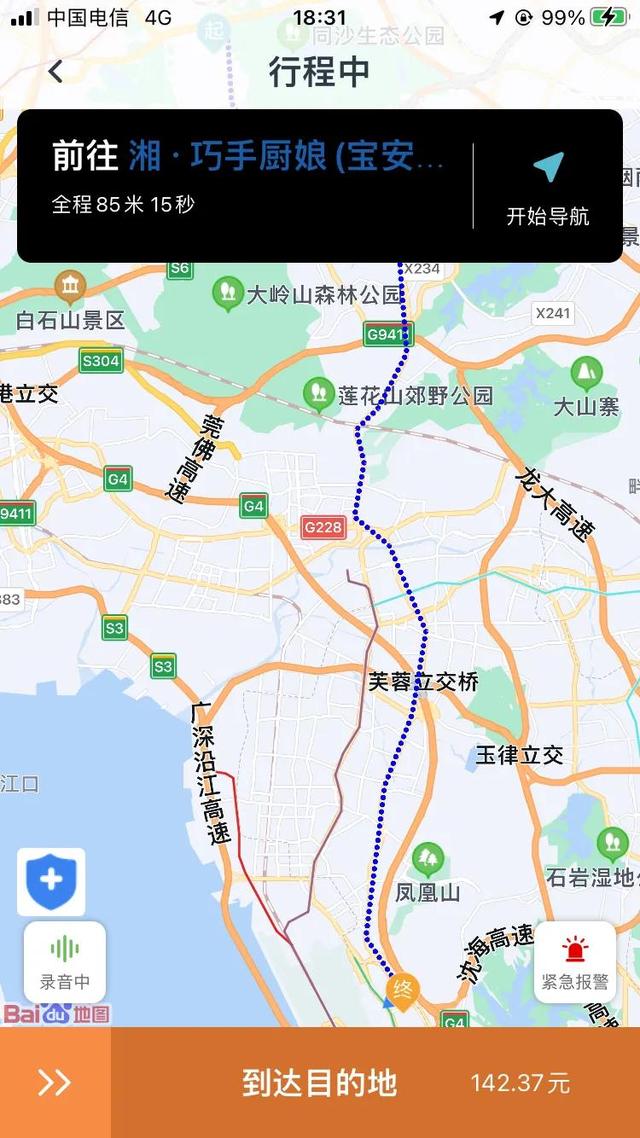Viewport: 640px width, 1138px height.
Task: Tap the 录音中 recording button
Action: (65, 961)
